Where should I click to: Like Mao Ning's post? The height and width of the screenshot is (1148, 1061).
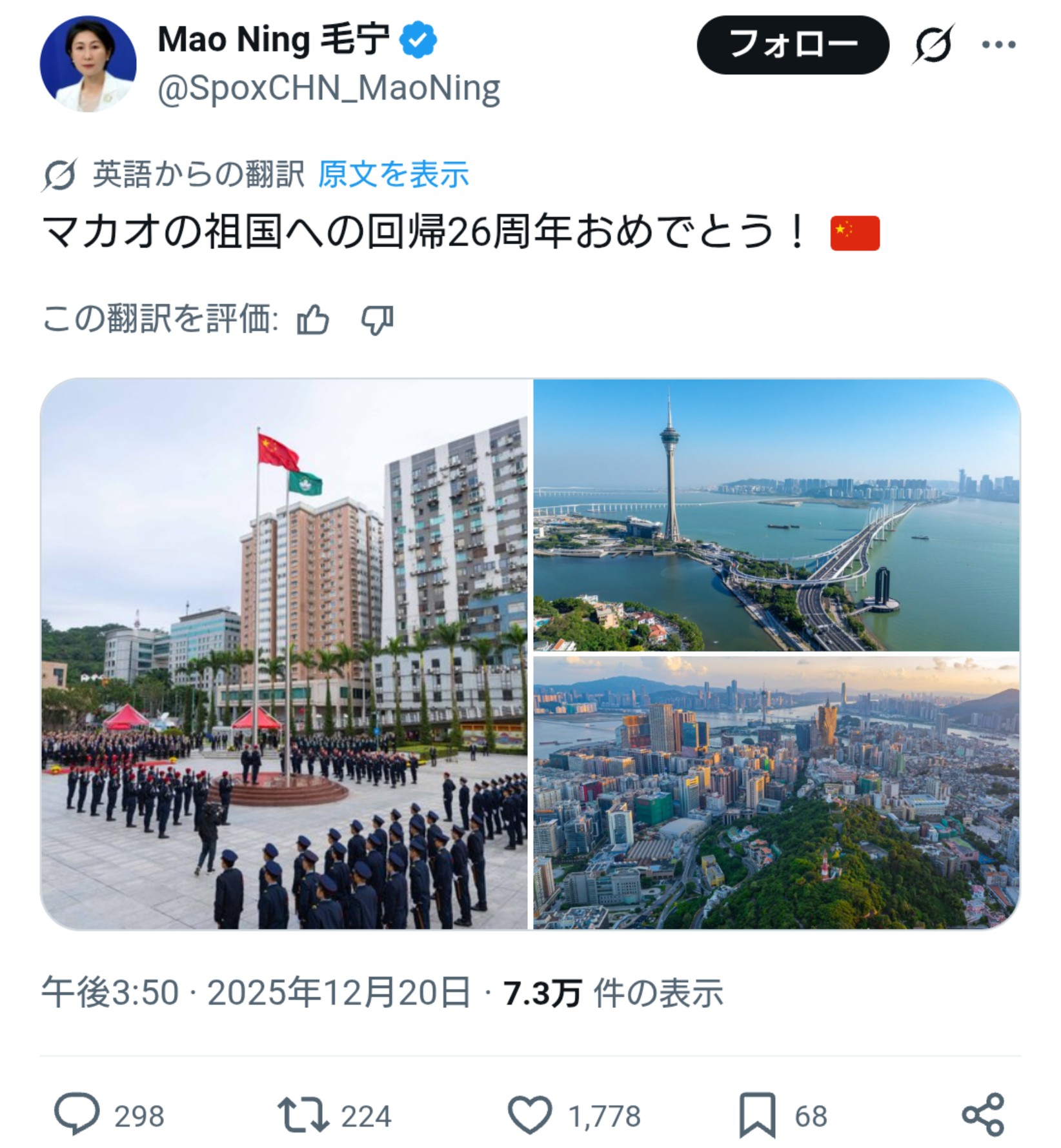[530, 1115]
